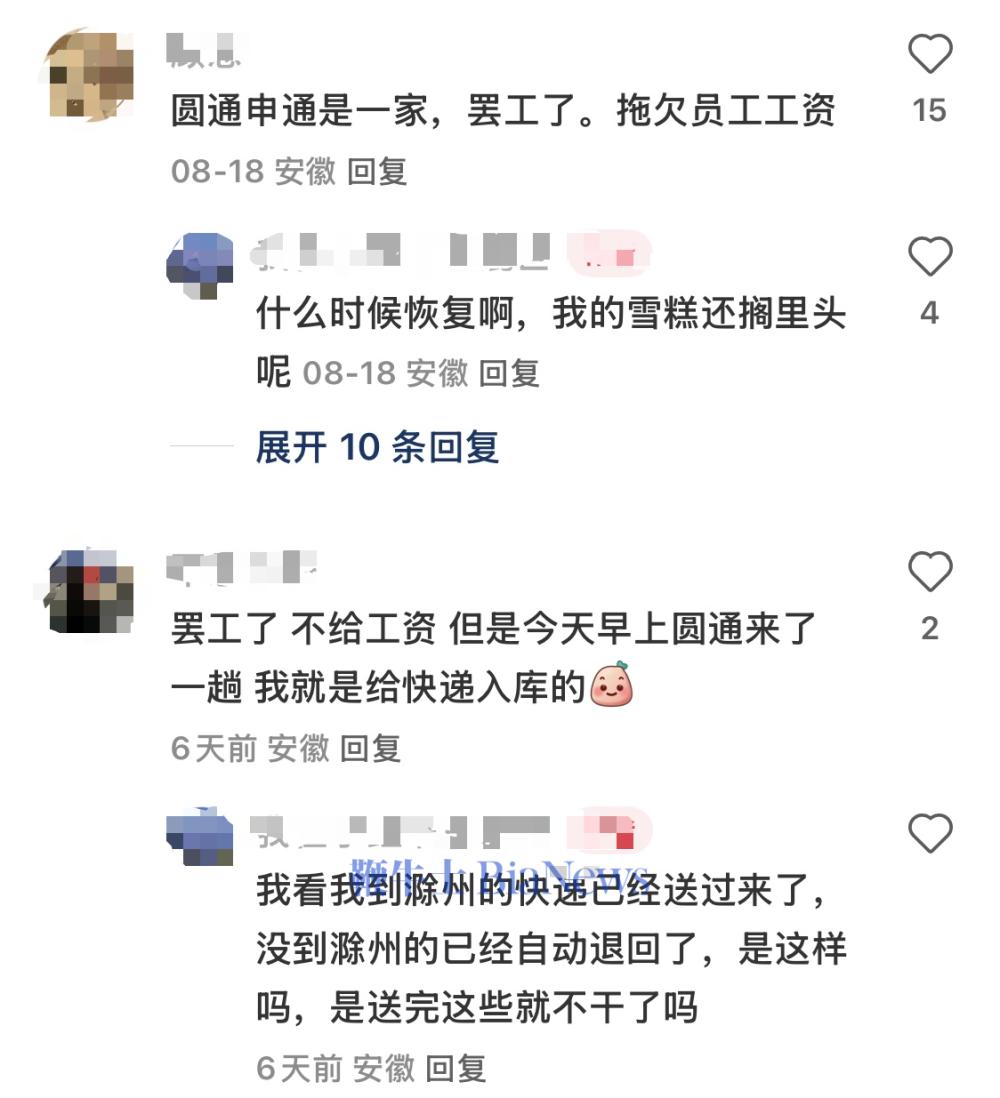This screenshot has width=1000, height=1098.
Task: Reply to the 什么时候恢复啊 comment
Action: tap(508, 374)
